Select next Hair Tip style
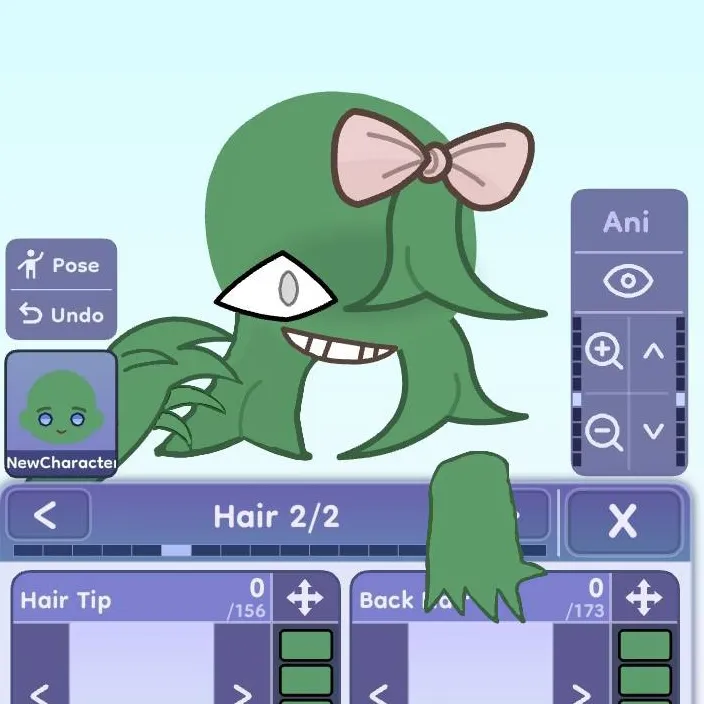The image size is (704, 704). [242, 690]
